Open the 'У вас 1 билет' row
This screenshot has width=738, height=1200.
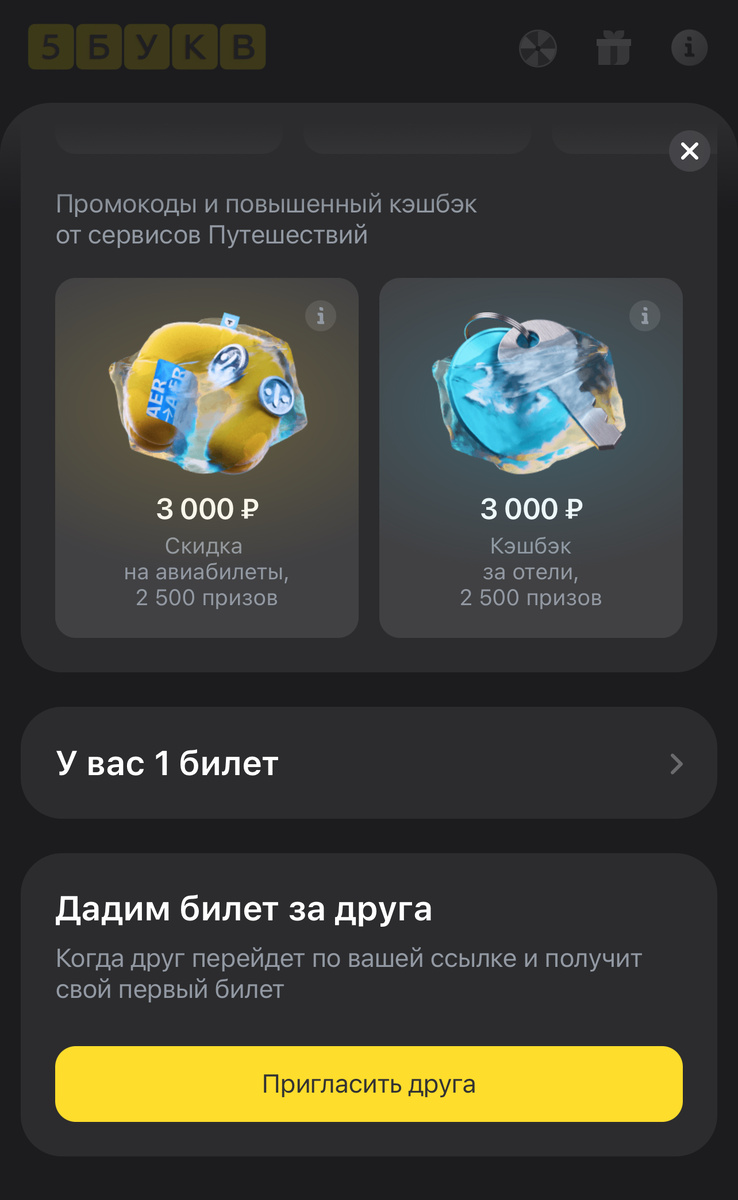tap(368, 764)
